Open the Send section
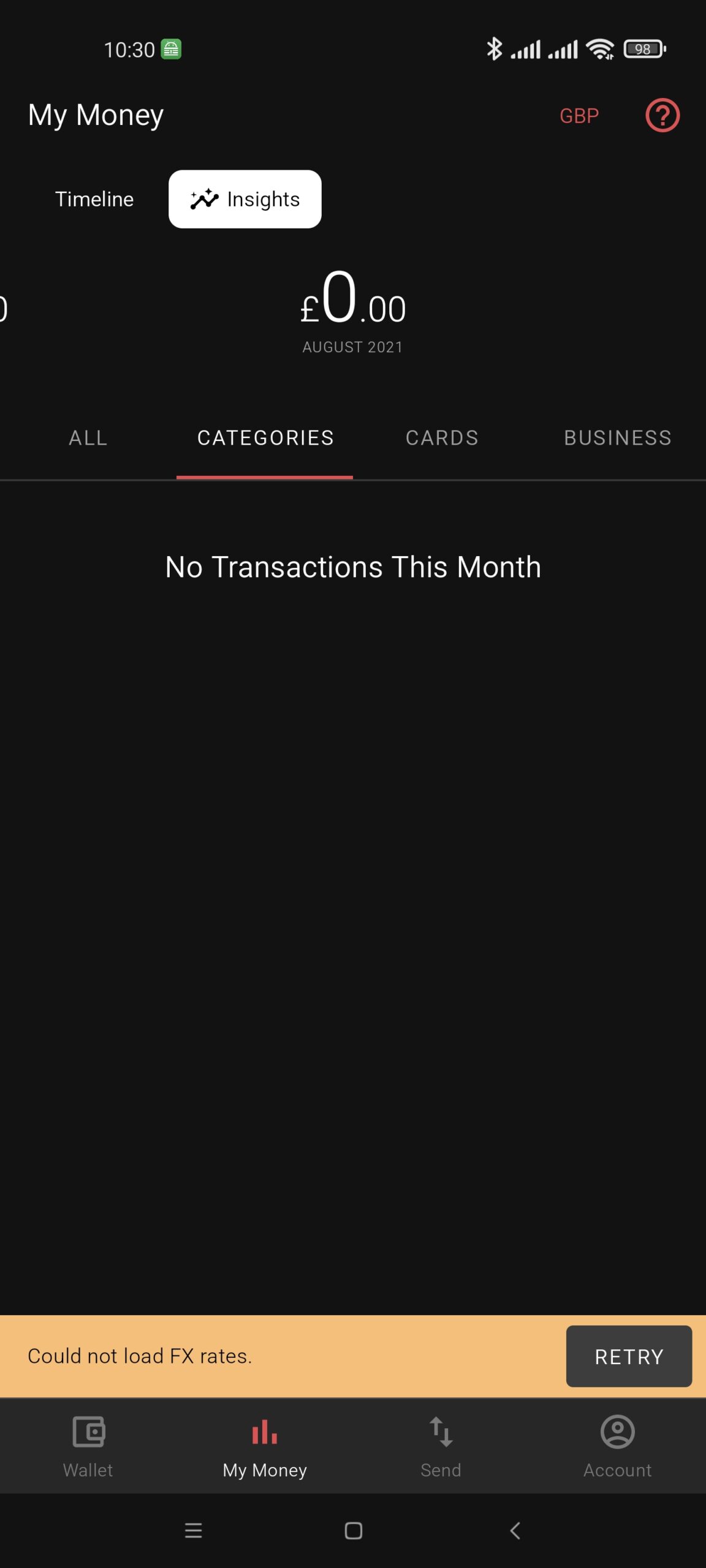This screenshot has height=1568, width=706. 441,1447
